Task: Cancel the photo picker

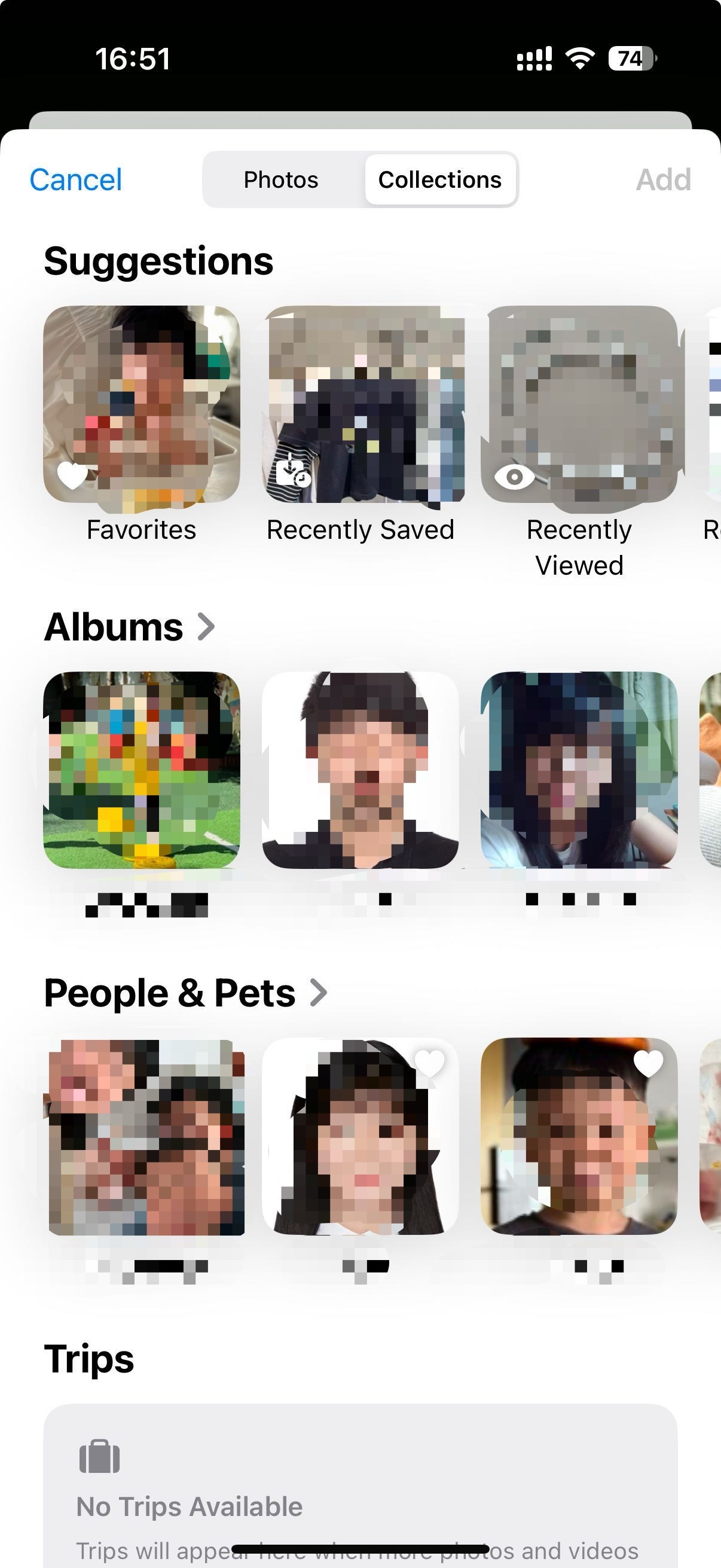Action: [x=75, y=179]
